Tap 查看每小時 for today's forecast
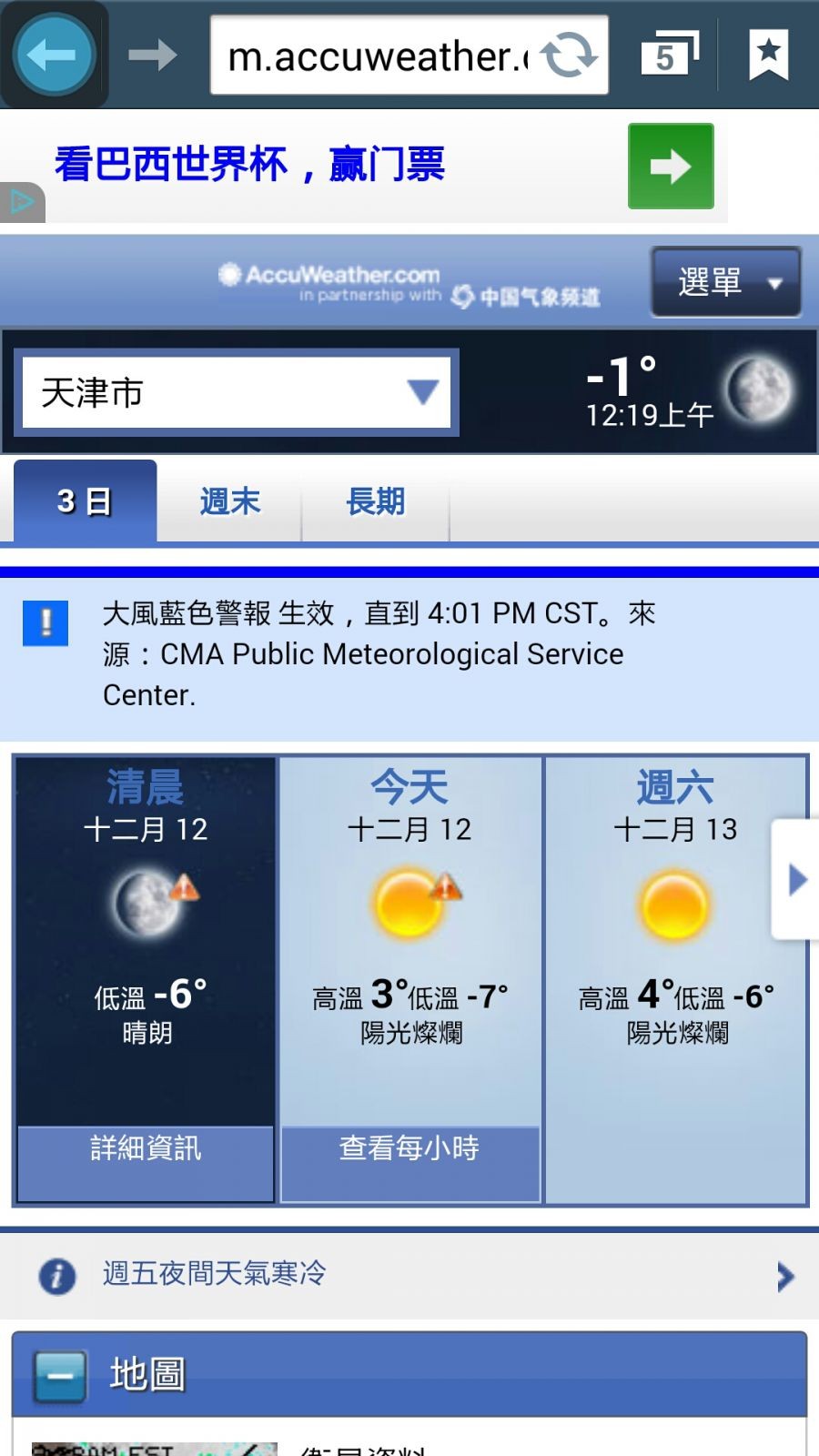Viewport: 819px width, 1456px height. pos(409,1149)
